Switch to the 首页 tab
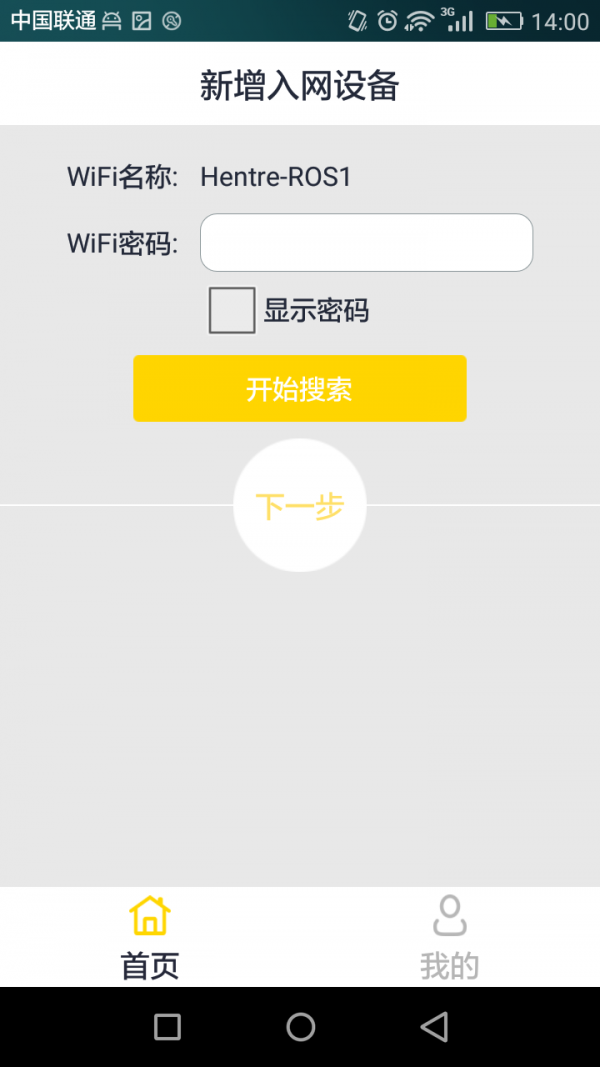Viewport: 600px width, 1067px height. (150, 937)
